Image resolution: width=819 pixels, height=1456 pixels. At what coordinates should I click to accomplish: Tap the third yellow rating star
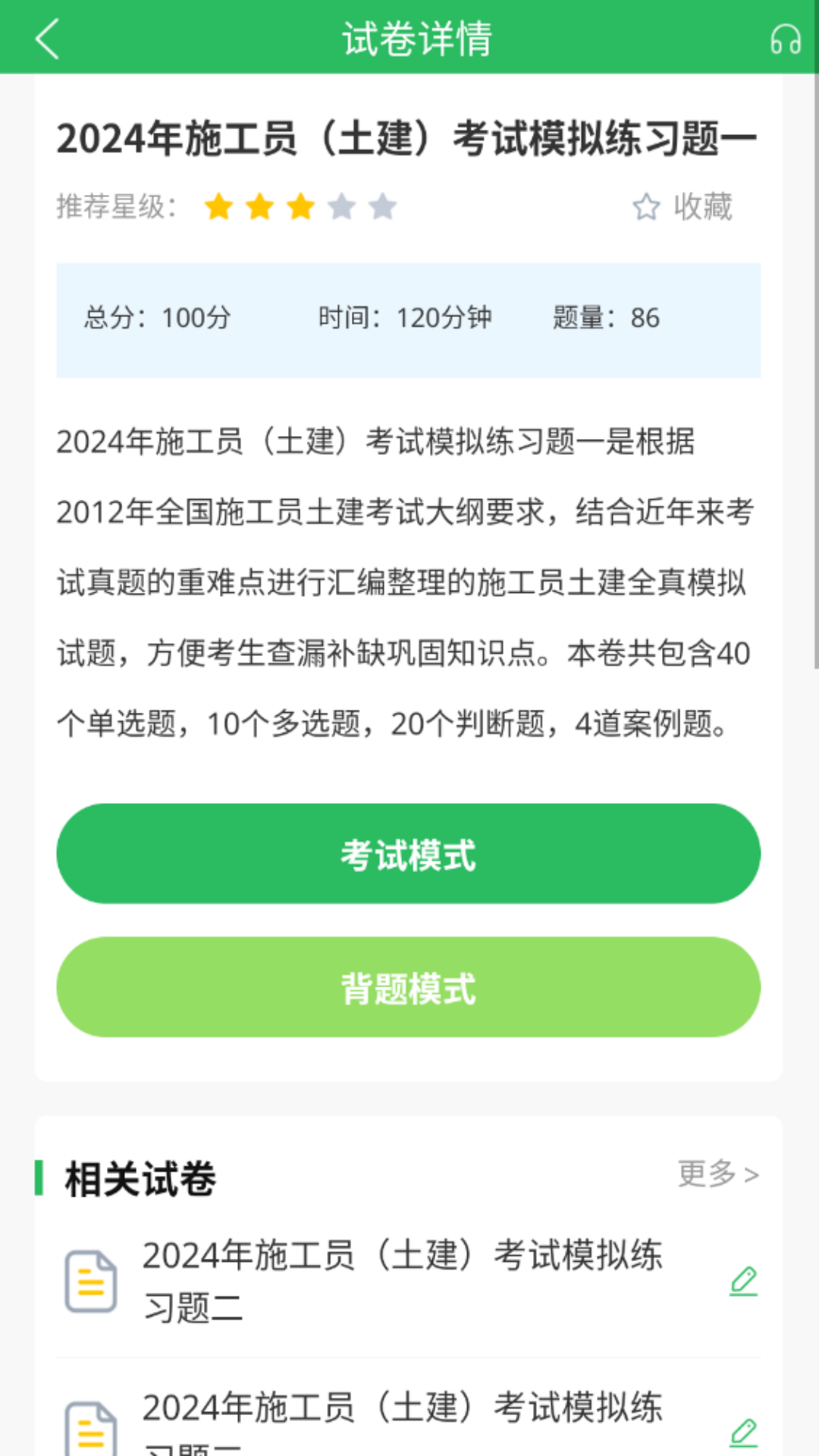pos(300,206)
